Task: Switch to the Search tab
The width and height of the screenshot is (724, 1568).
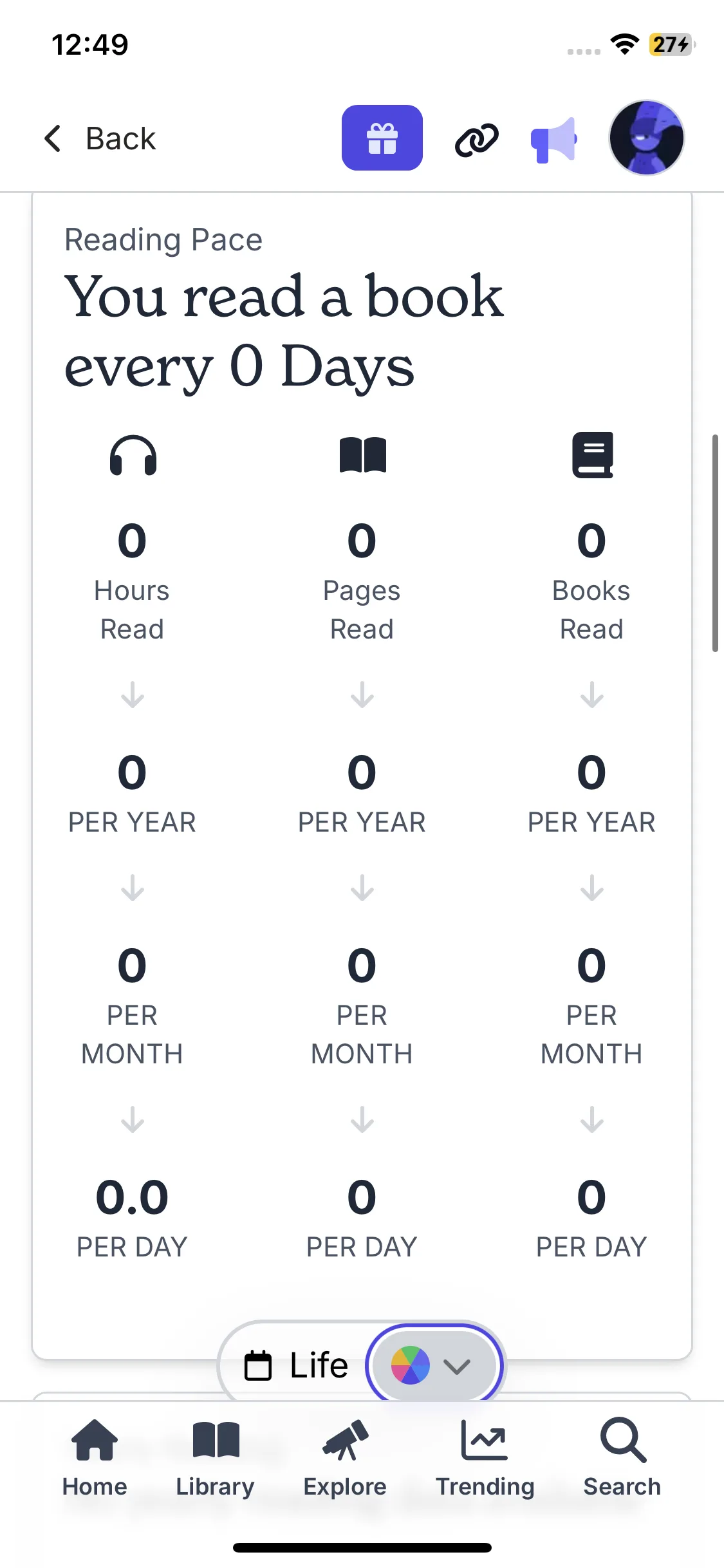Action: coord(622,1458)
